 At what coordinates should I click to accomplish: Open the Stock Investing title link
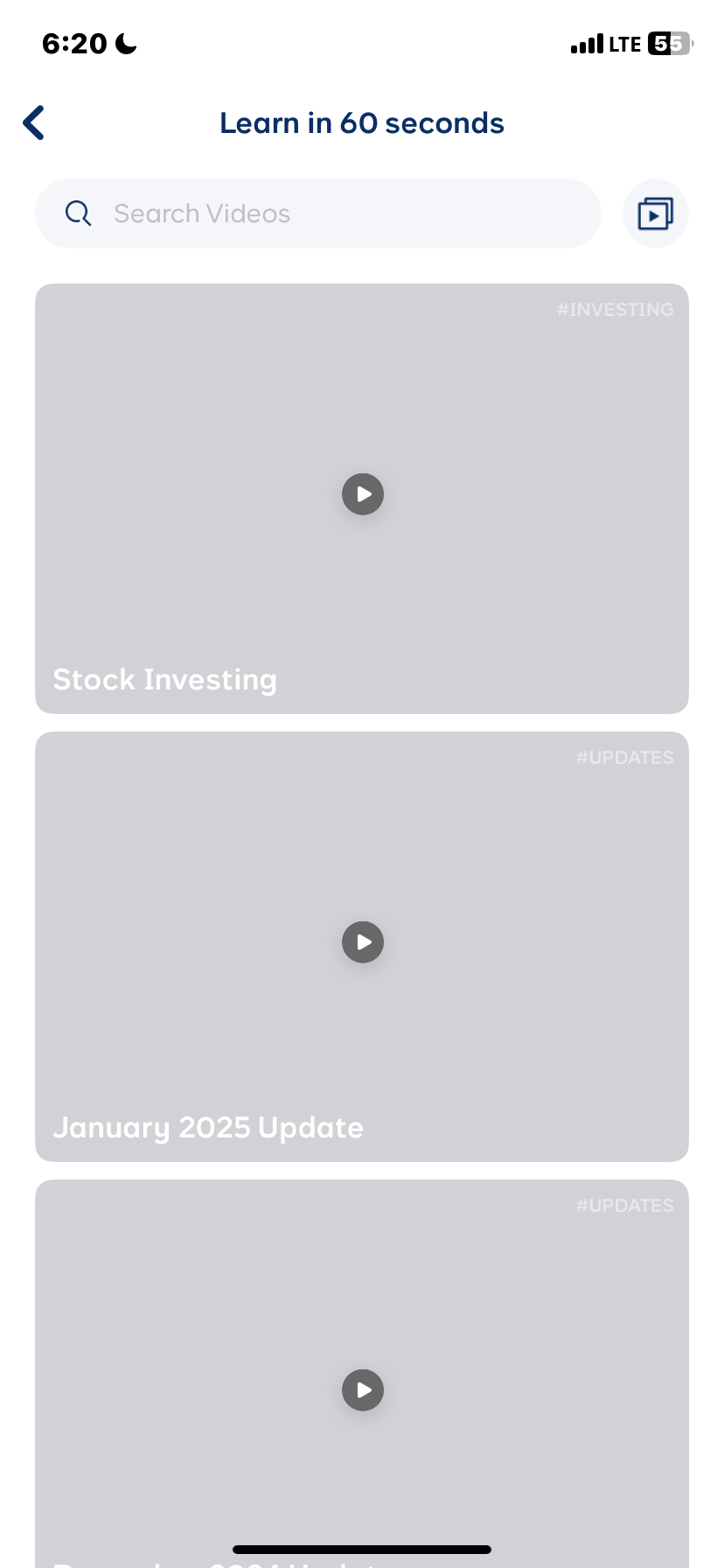[164, 679]
